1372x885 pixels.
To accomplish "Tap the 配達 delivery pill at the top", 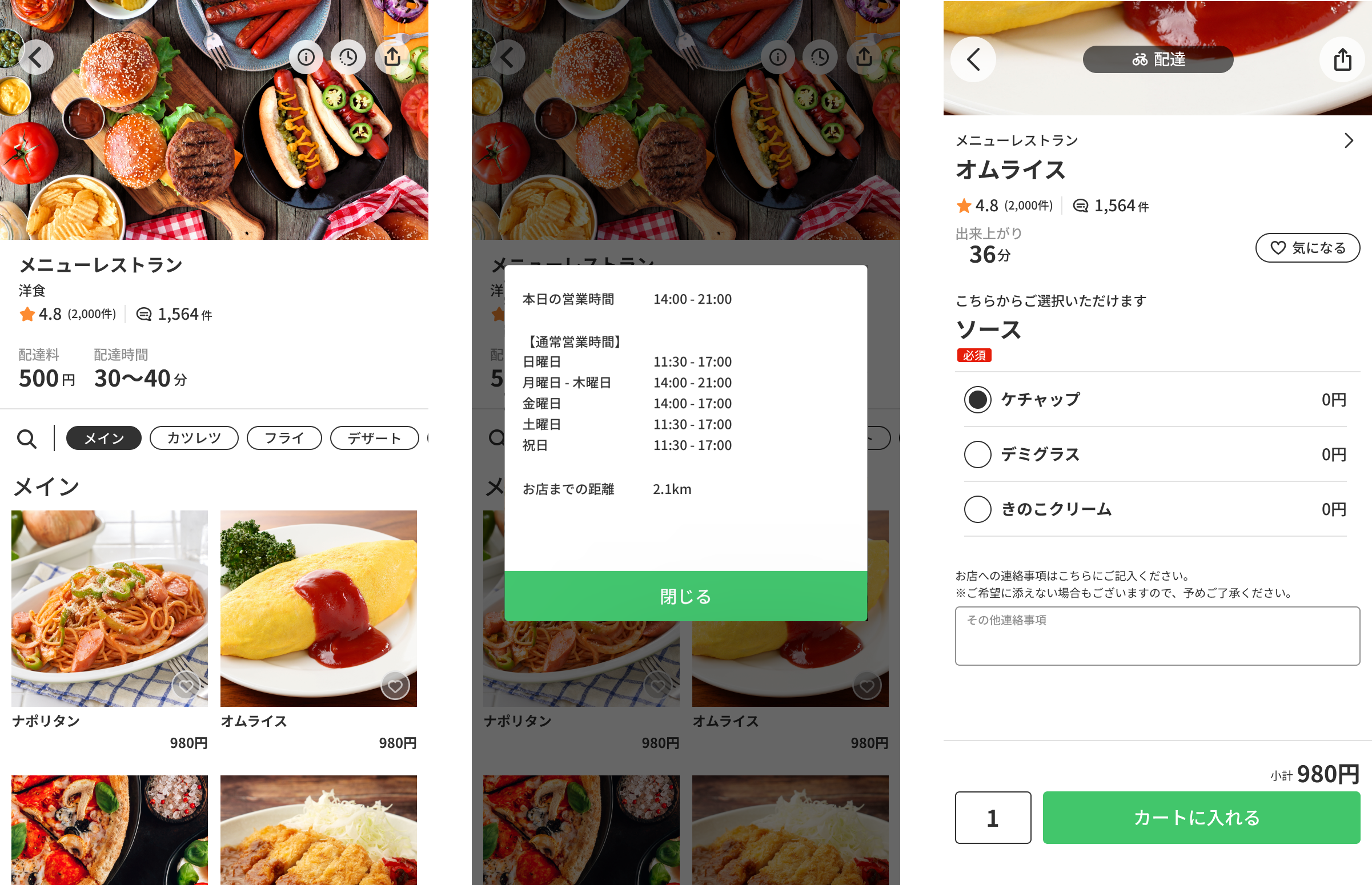I will (1158, 59).
